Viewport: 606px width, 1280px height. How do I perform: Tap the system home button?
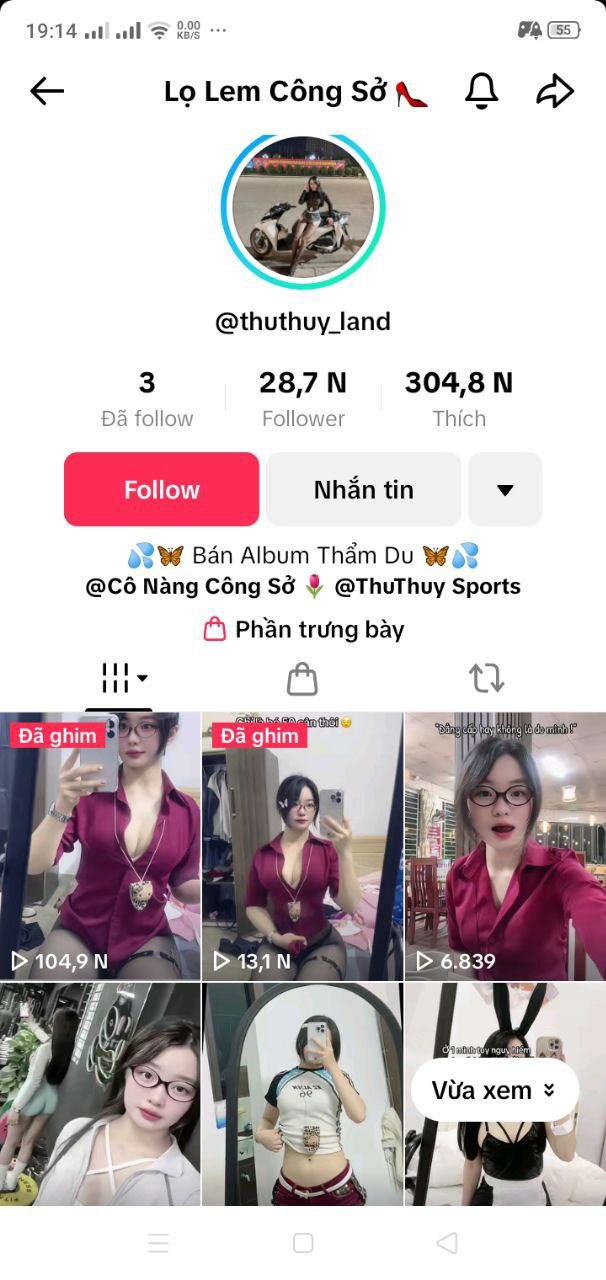(303, 1243)
